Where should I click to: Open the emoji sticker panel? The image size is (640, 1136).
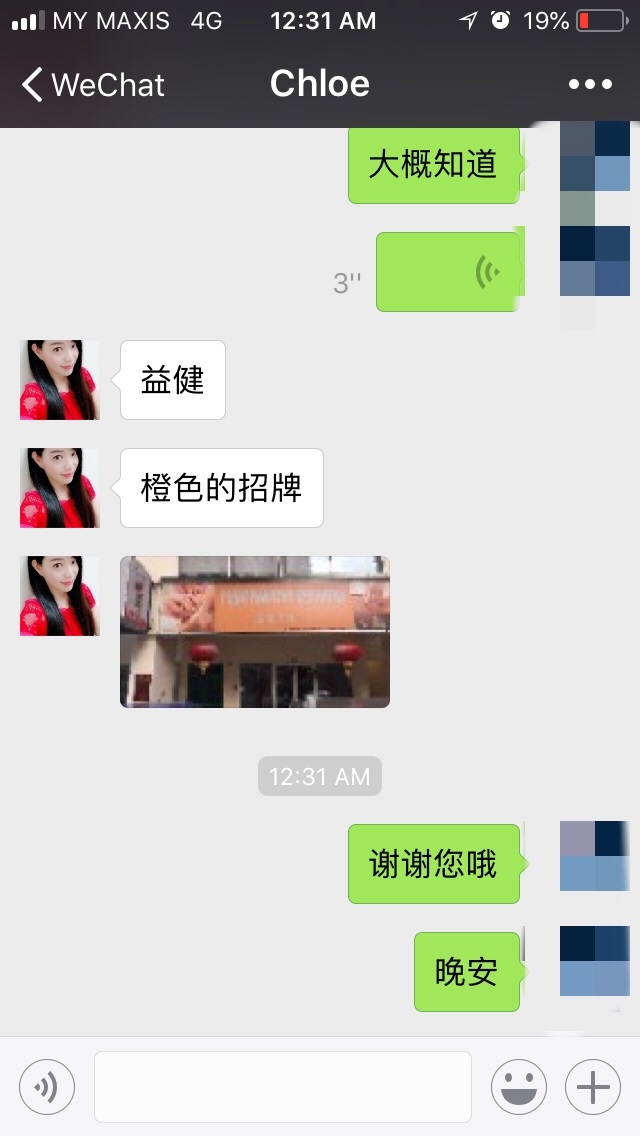pyautogui.click(x=518, y=1087)
